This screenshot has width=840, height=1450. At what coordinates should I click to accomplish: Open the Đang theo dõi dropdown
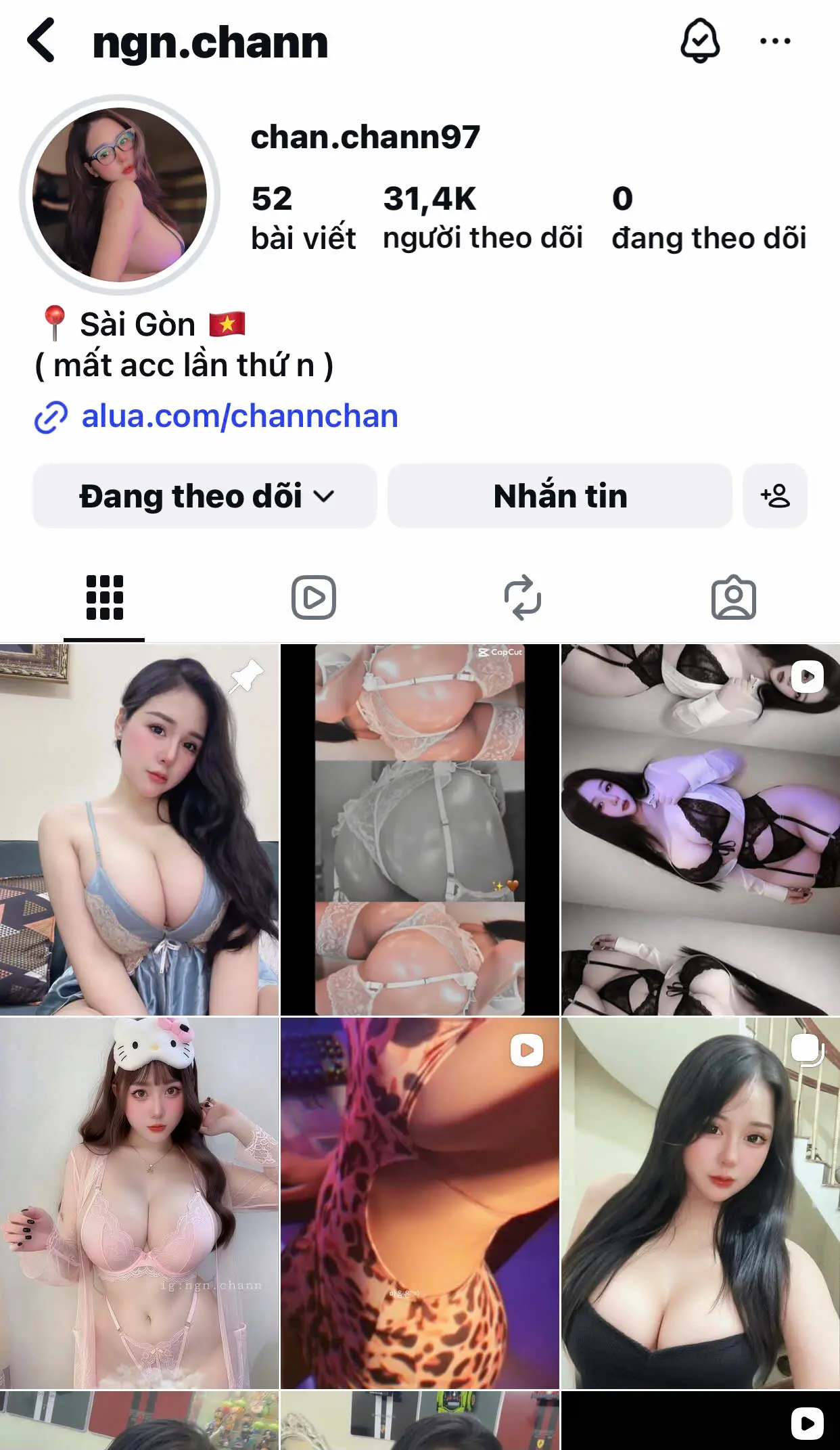pos(202,497)
